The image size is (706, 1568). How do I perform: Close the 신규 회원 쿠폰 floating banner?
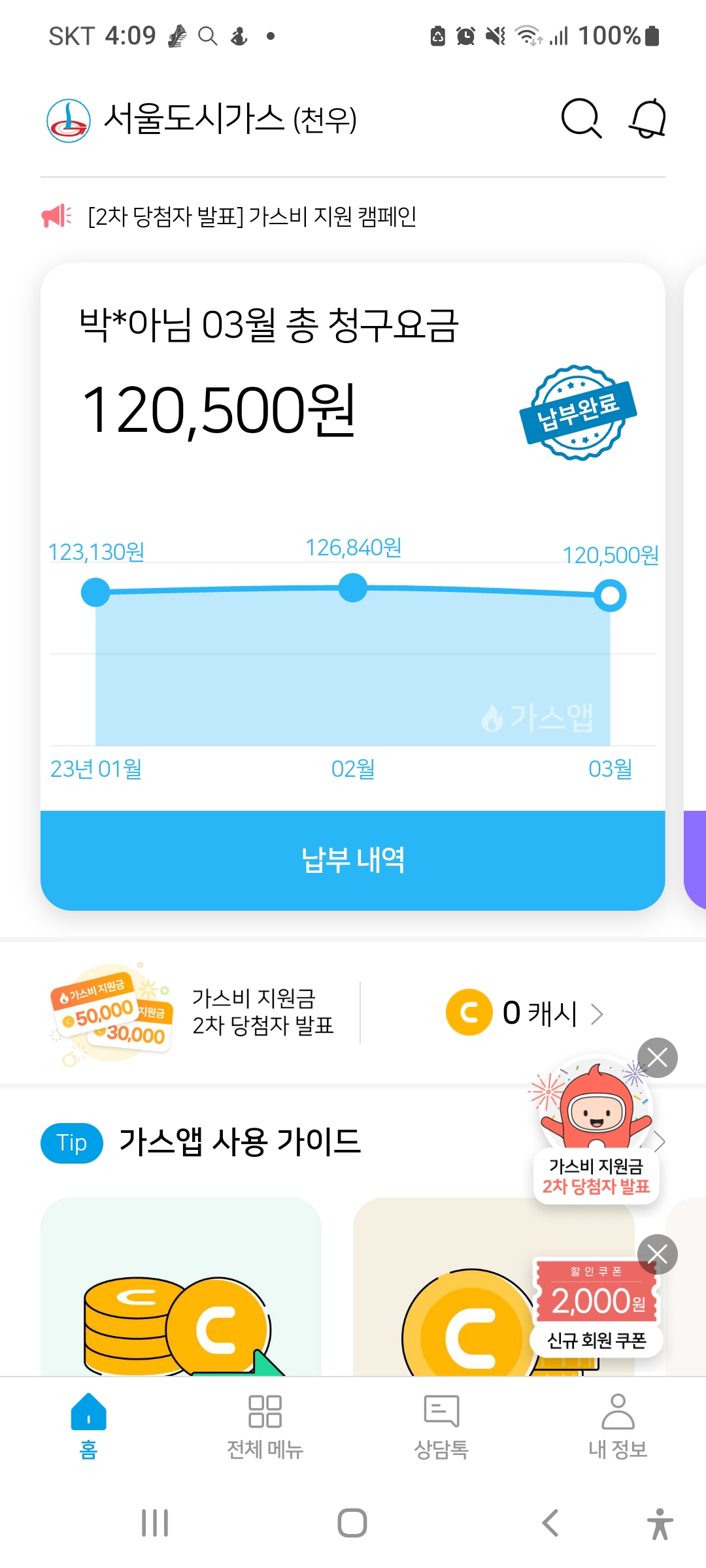pos(657,1254)
